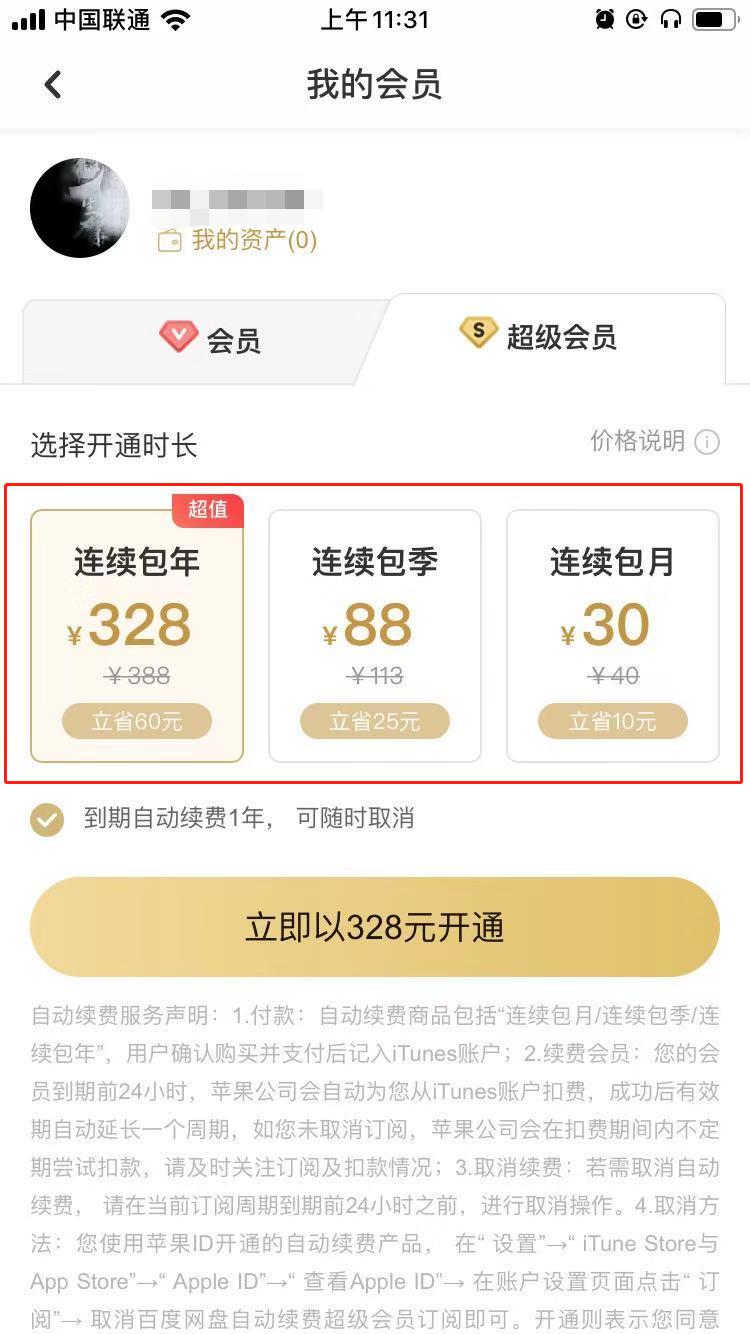Tap the battery indicator in status bar
Viewport: 750px width, 1334px height.
point(714,17)
